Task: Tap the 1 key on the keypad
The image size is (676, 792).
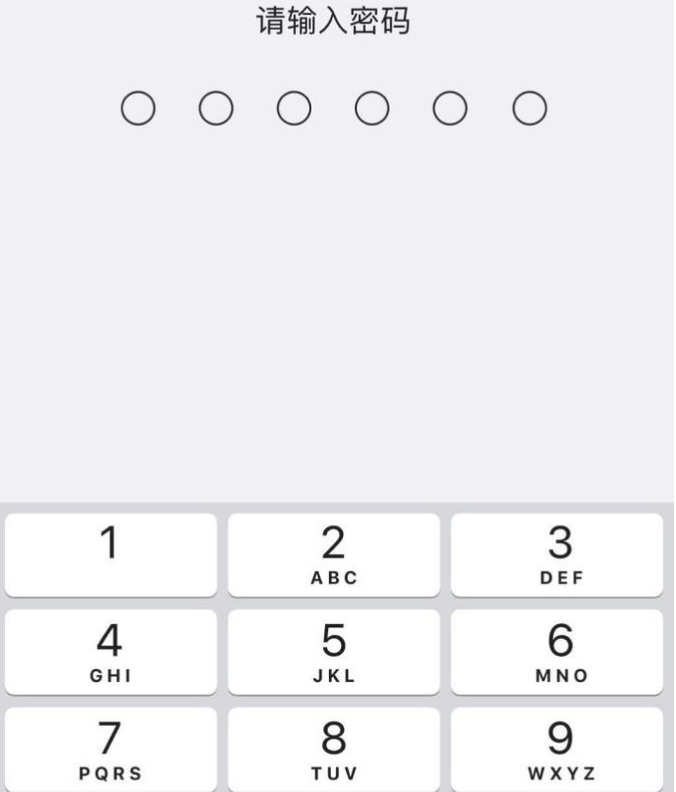Action: (x=111, y=555)
